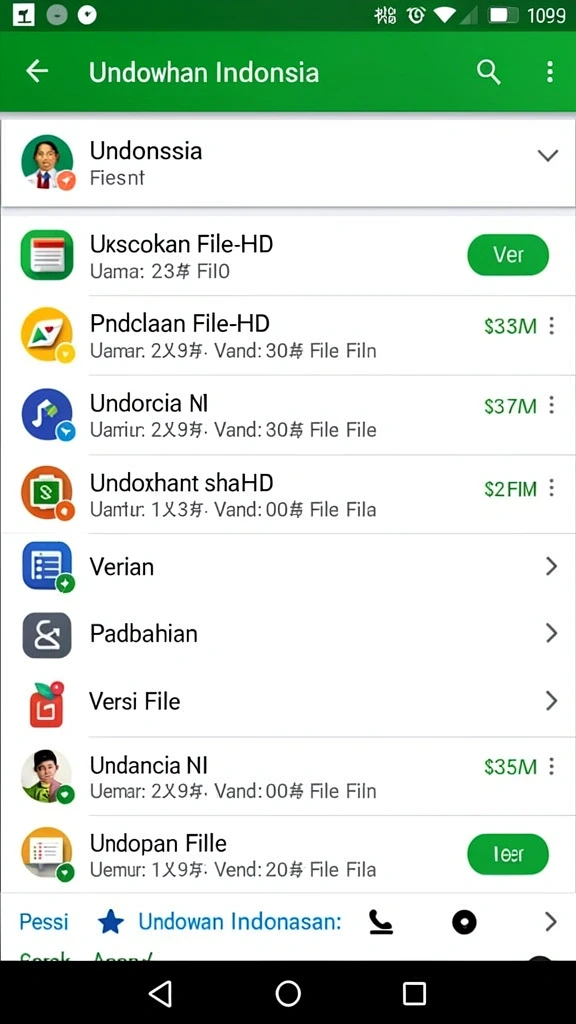Open the Verian row

[288, 566]
